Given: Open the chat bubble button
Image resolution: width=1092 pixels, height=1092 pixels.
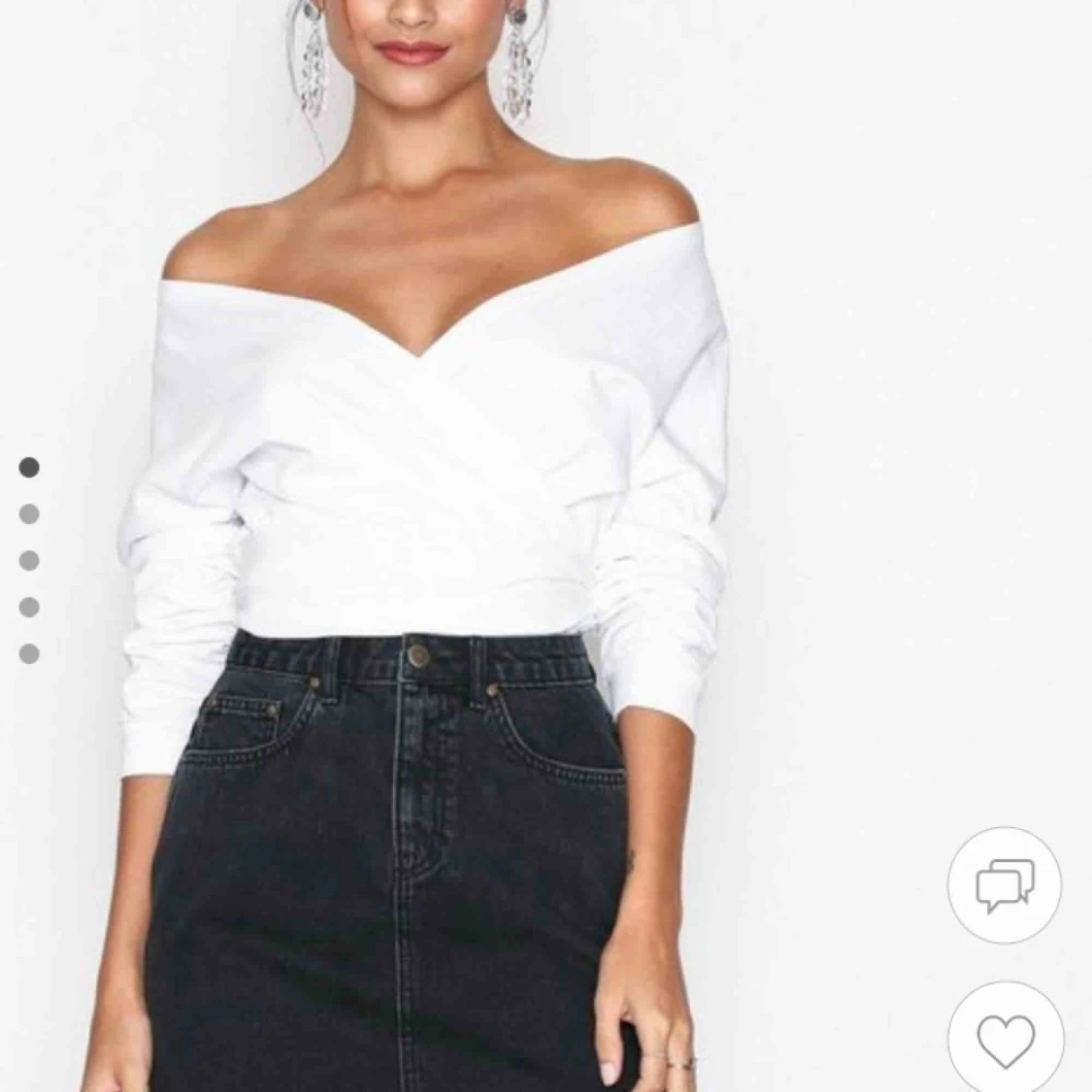Looking at the screenshot, I should 1005,885.
